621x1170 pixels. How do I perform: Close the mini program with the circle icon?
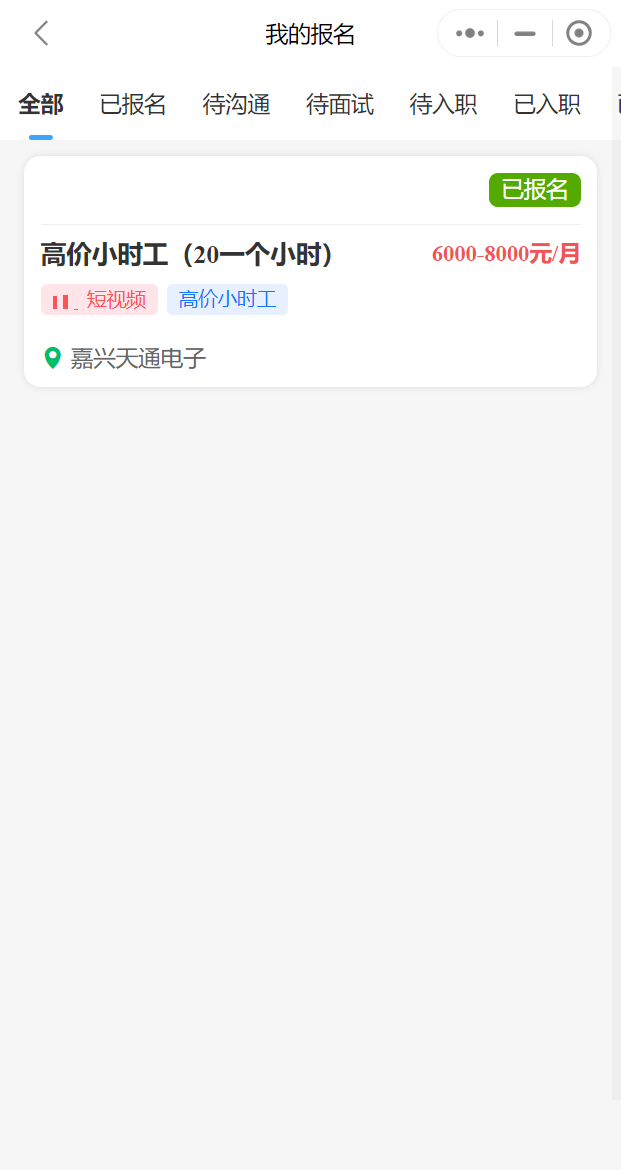[579, 34]
